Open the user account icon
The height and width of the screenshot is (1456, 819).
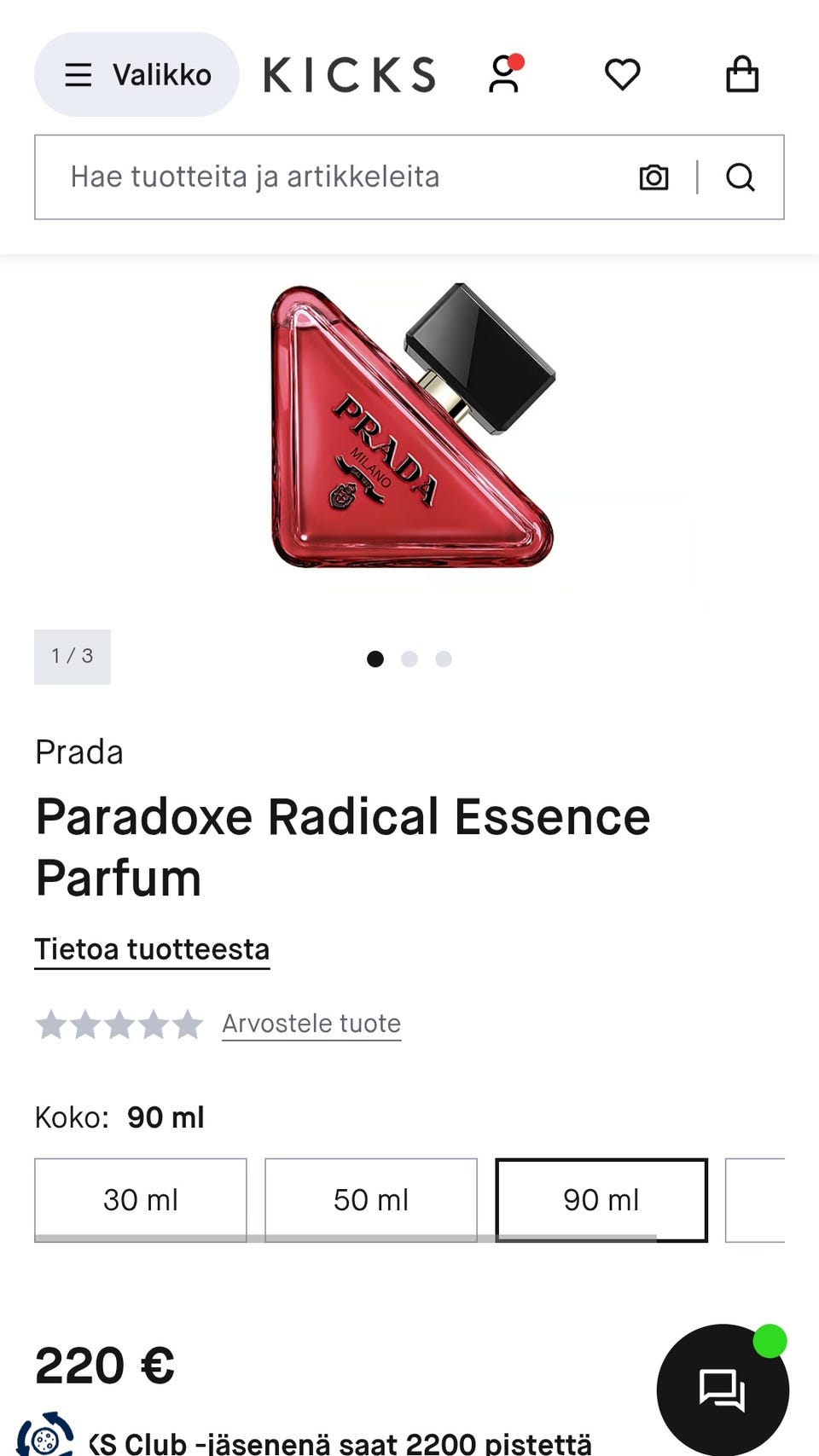(x=504, y=75)
